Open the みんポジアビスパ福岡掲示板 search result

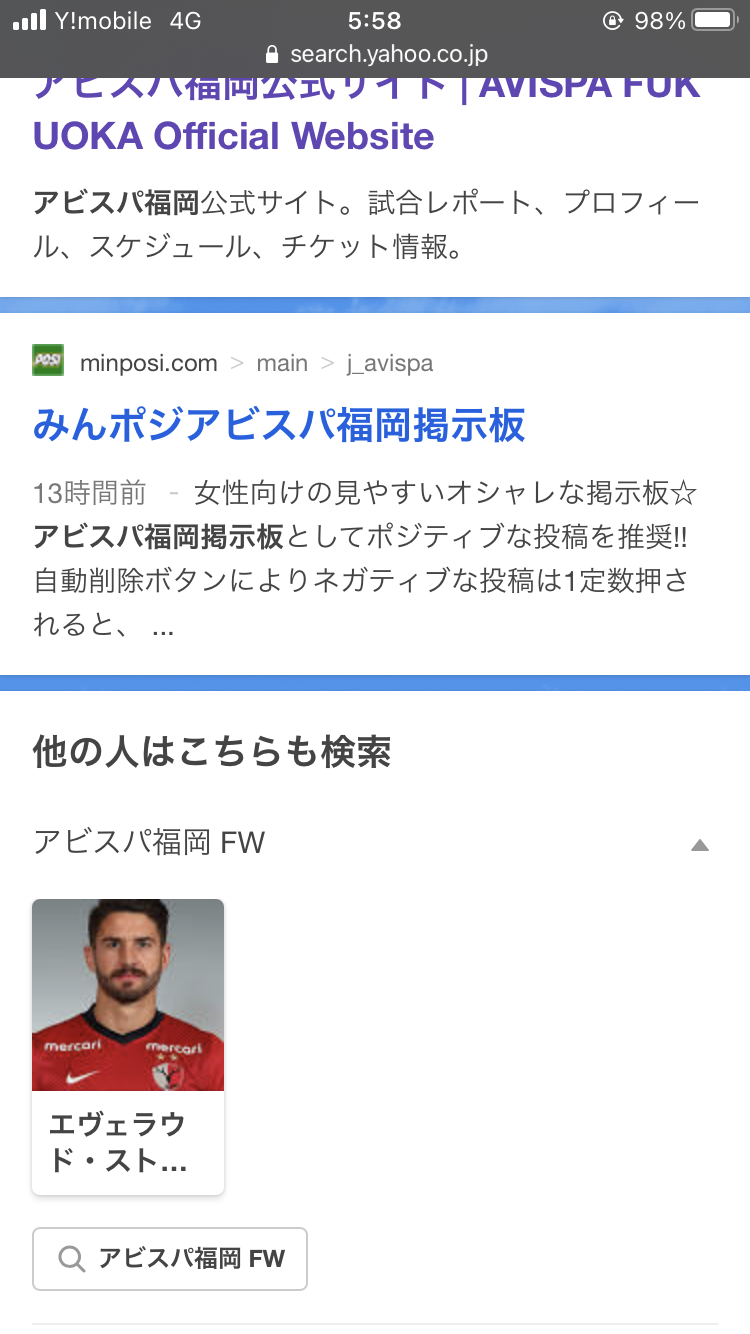(x=278, y=426)
